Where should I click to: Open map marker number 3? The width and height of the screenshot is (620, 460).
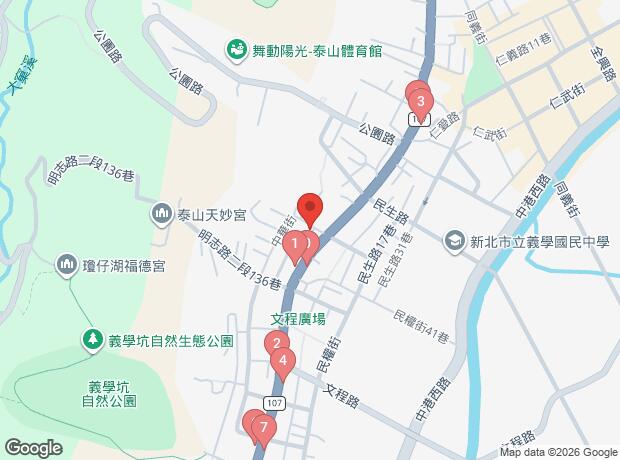point(421,101)
